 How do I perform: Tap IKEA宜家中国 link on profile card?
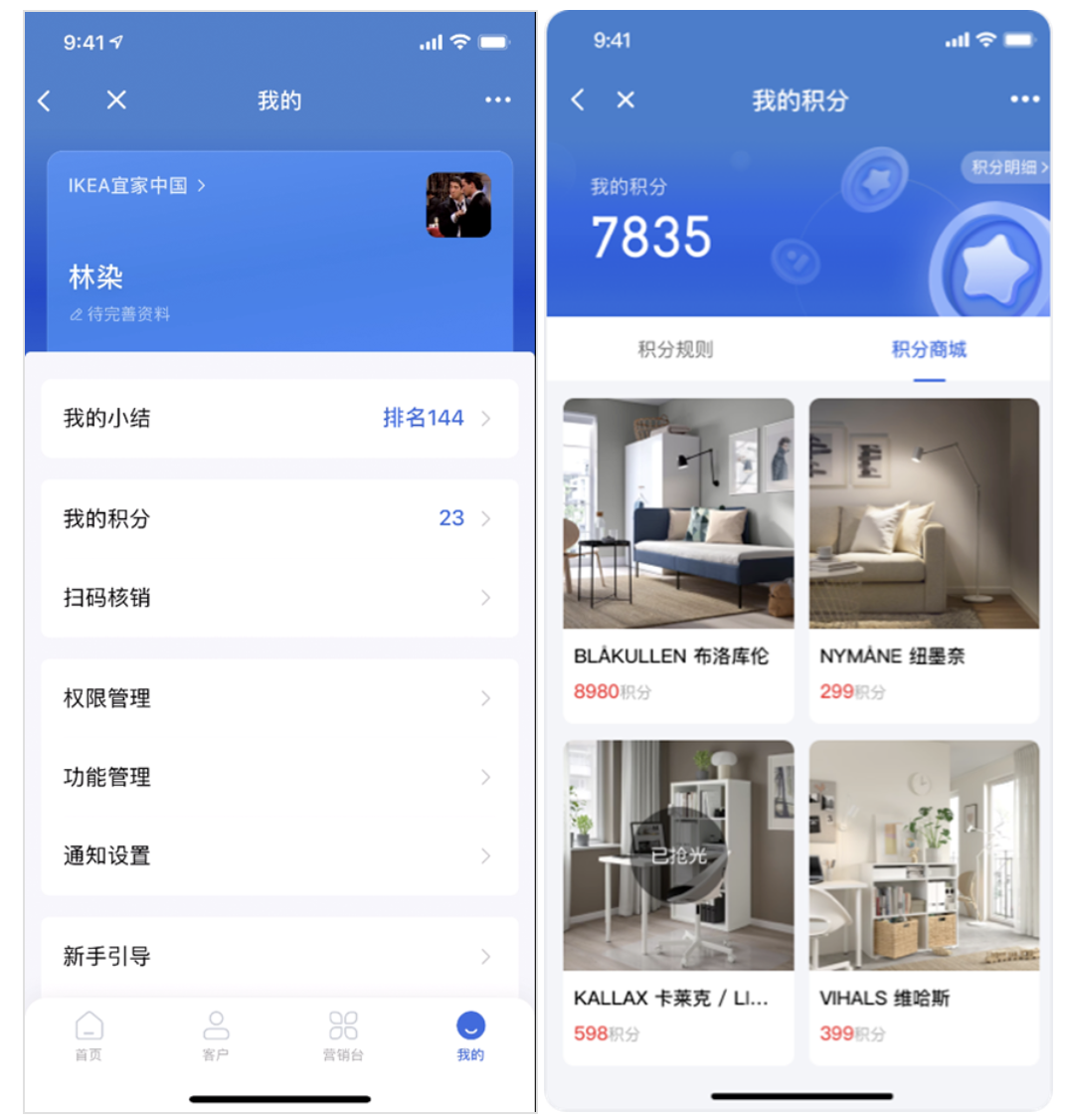click(x=136, y=186)
